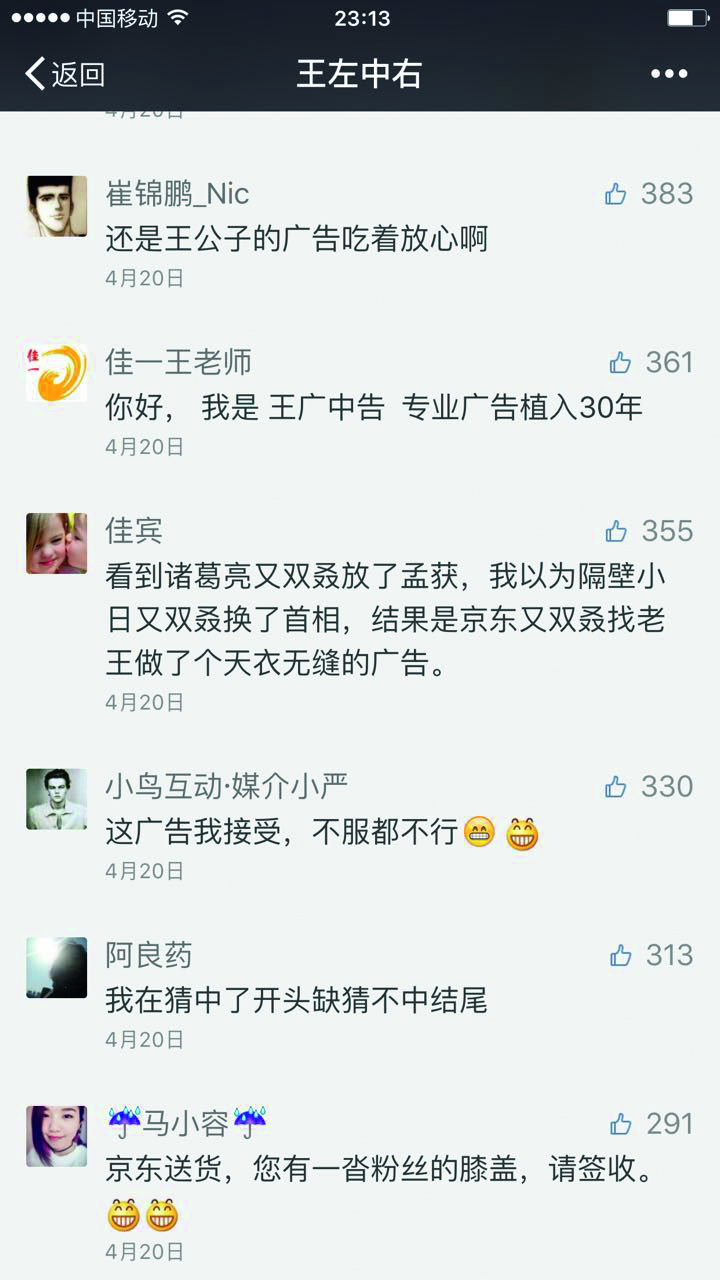Screen dimensions: 720x1280
Task: Open the three-dot overflow menu
Action: tap(669, 74)
